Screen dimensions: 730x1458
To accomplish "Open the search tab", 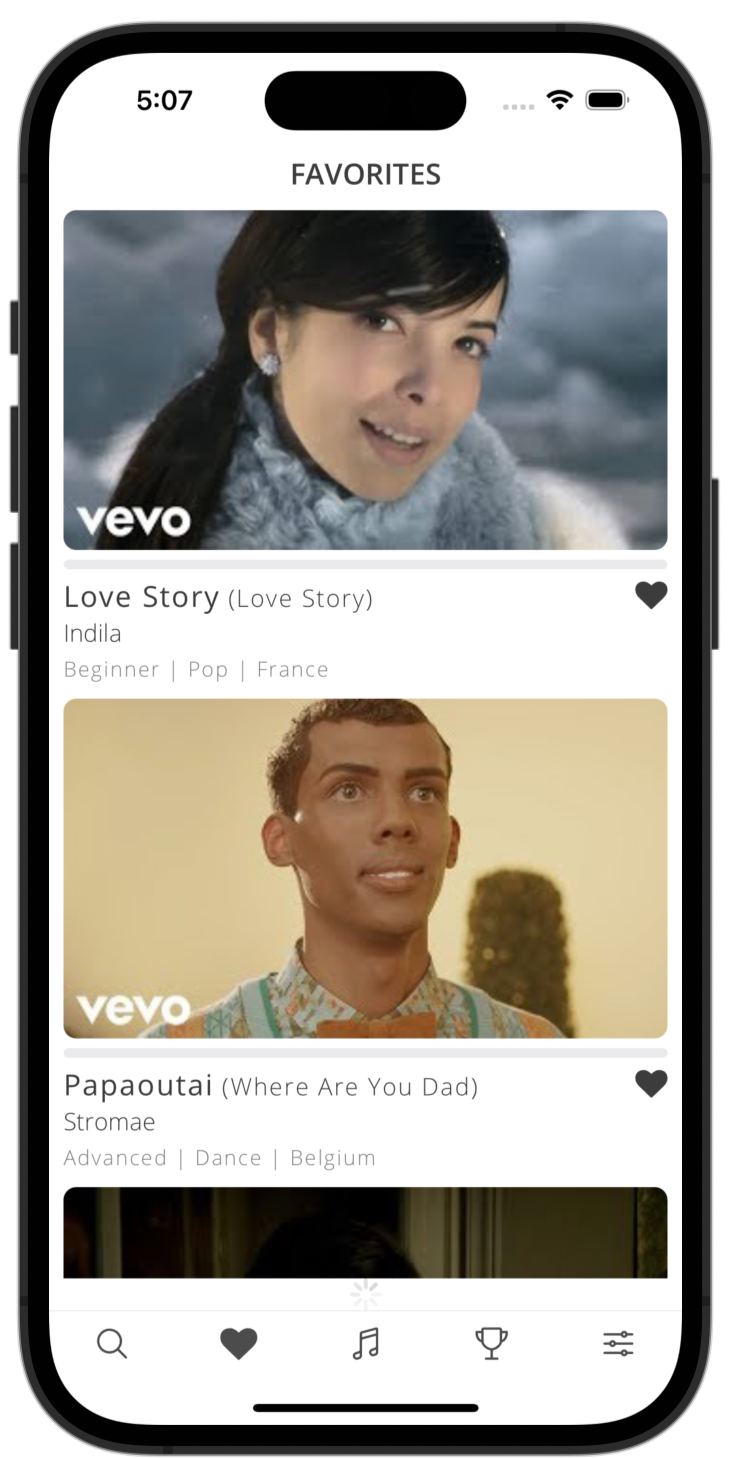I will pyautogui.click(x=112, y=1343).
